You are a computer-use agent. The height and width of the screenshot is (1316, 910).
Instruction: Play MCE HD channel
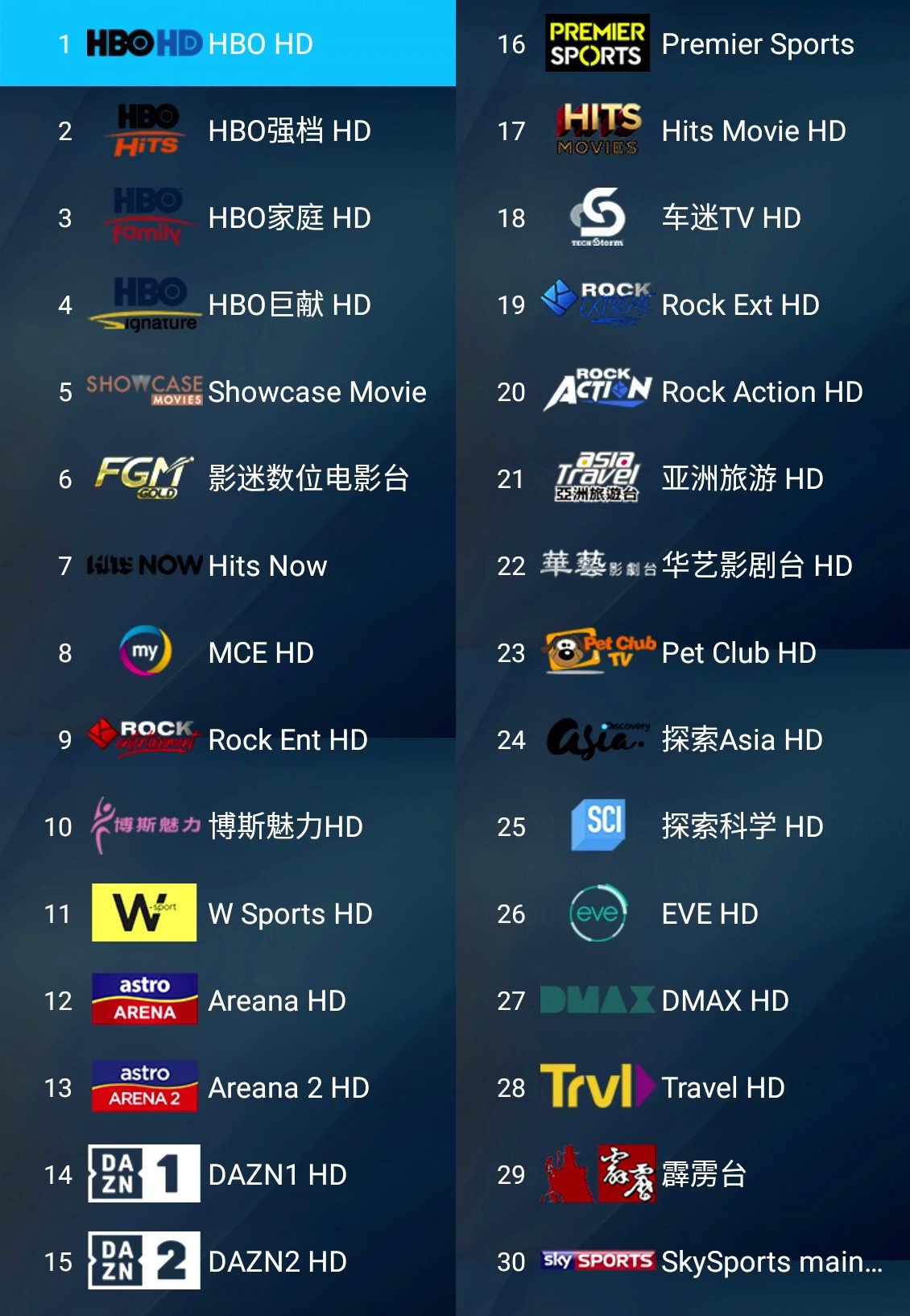click(228, 652)
